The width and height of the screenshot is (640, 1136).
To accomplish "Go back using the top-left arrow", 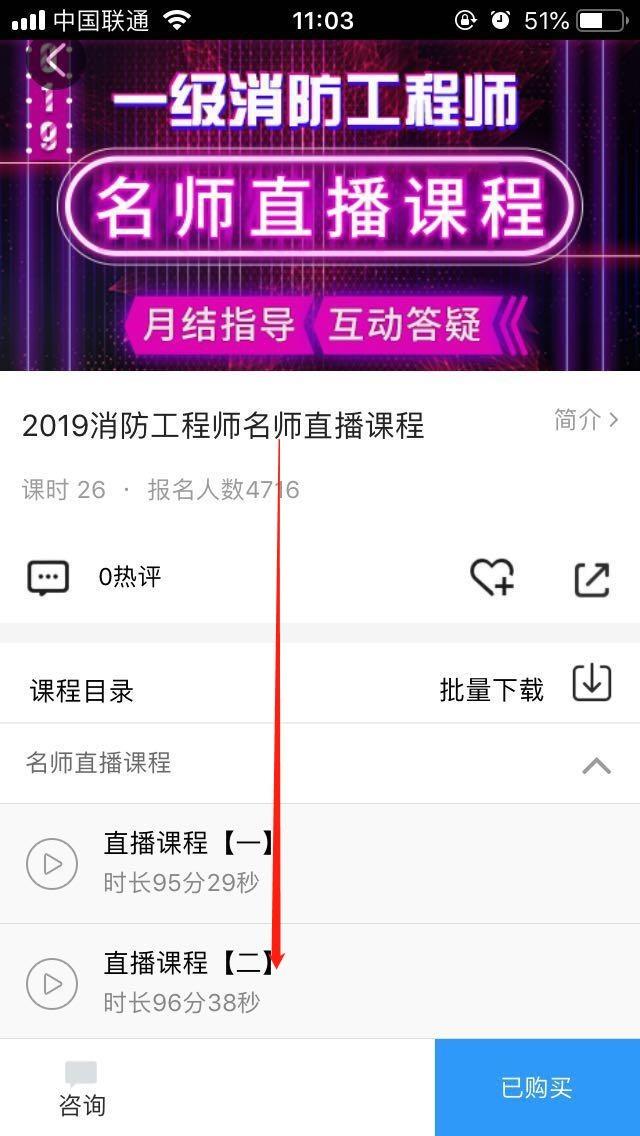I will tap(52, 61).
